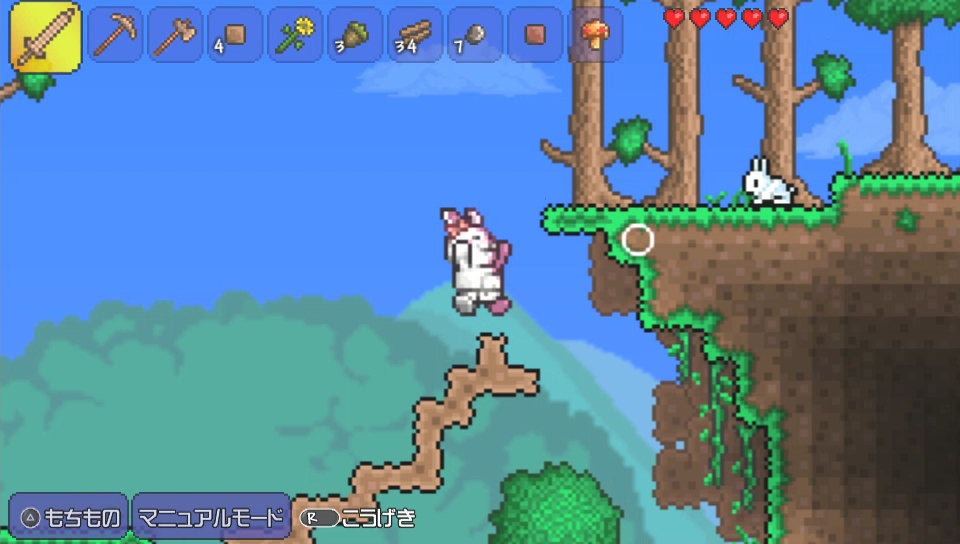
Task: Equip the axe from the hotbar
Action: coord(175,35)
